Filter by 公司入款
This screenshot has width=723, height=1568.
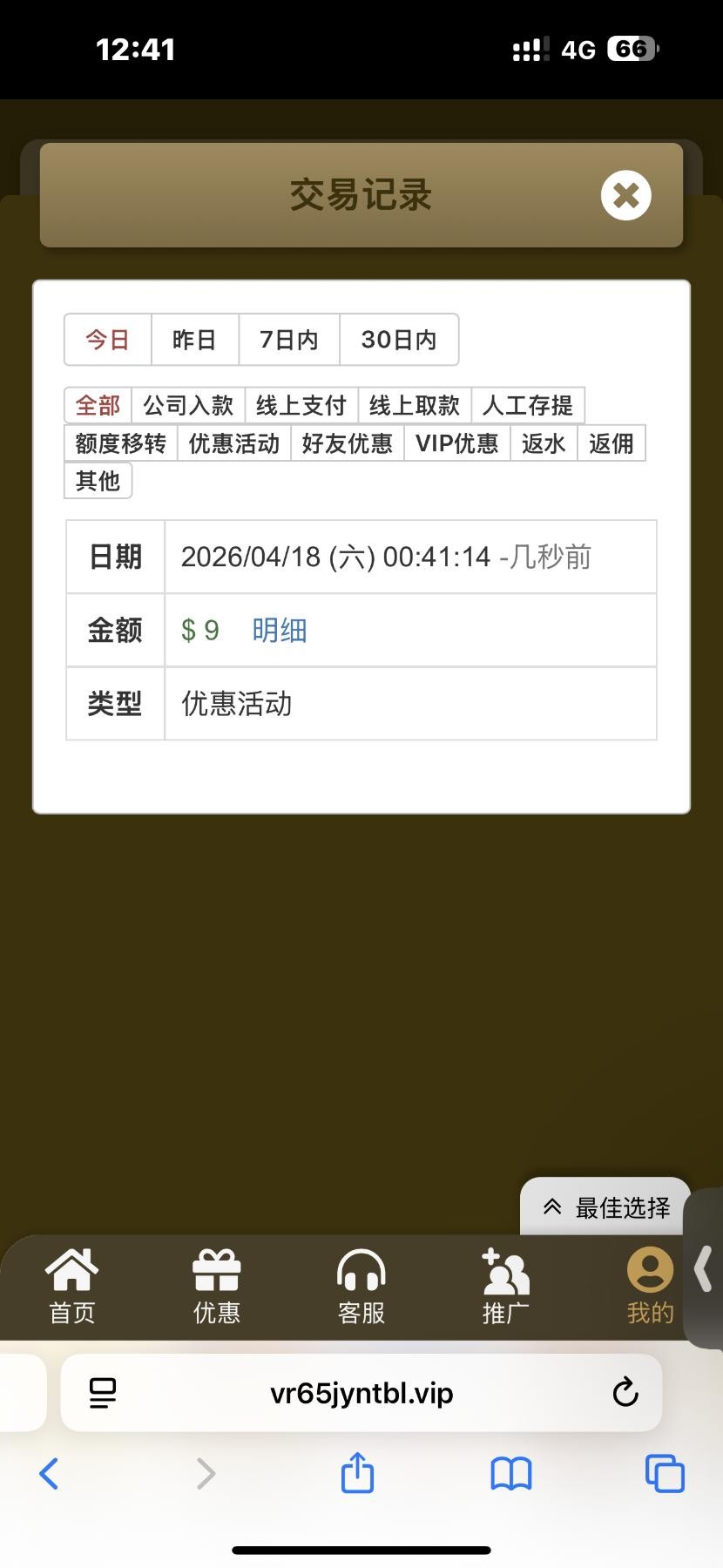(188, 405)
